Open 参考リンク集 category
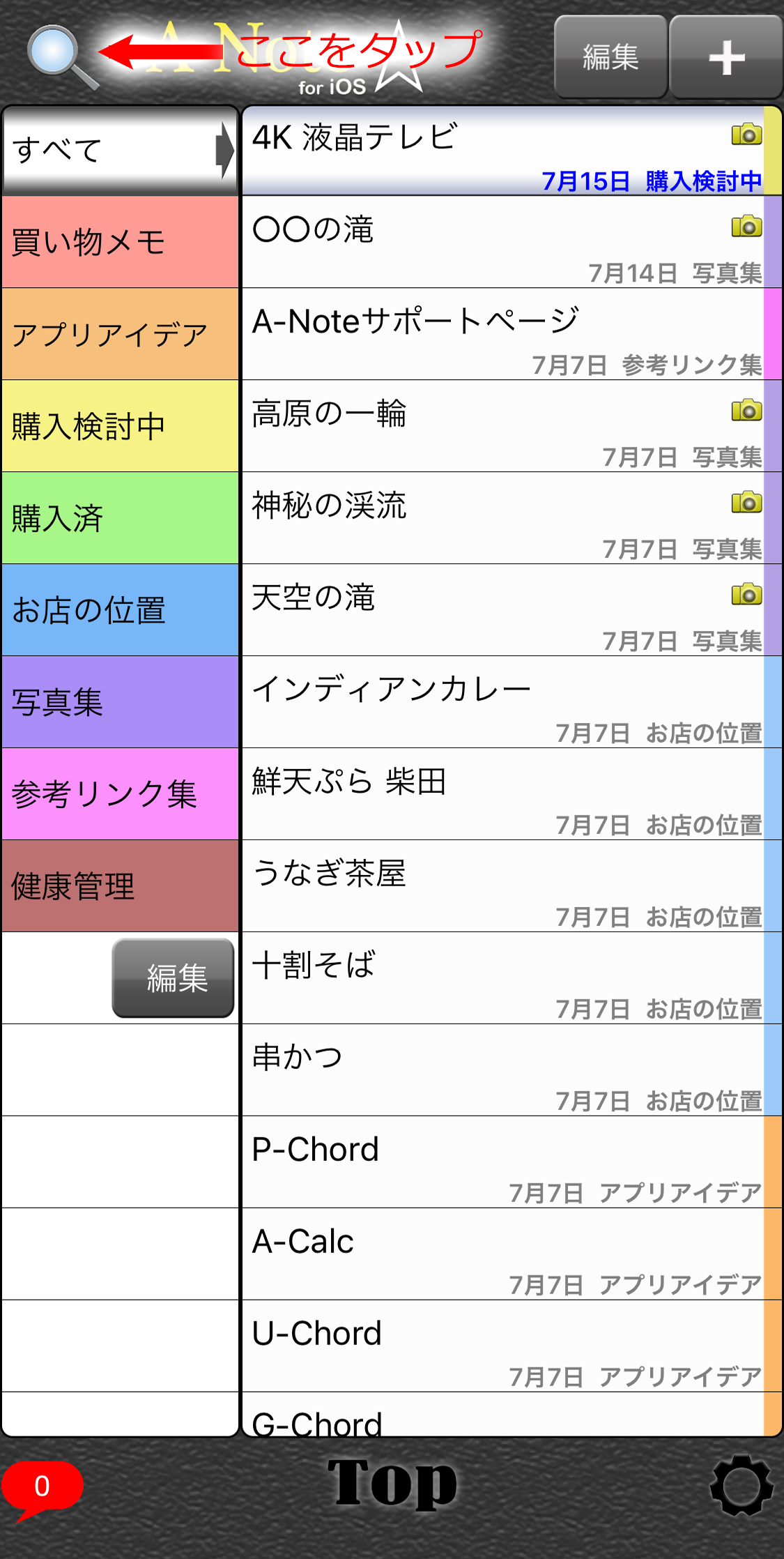 point(120,794)
